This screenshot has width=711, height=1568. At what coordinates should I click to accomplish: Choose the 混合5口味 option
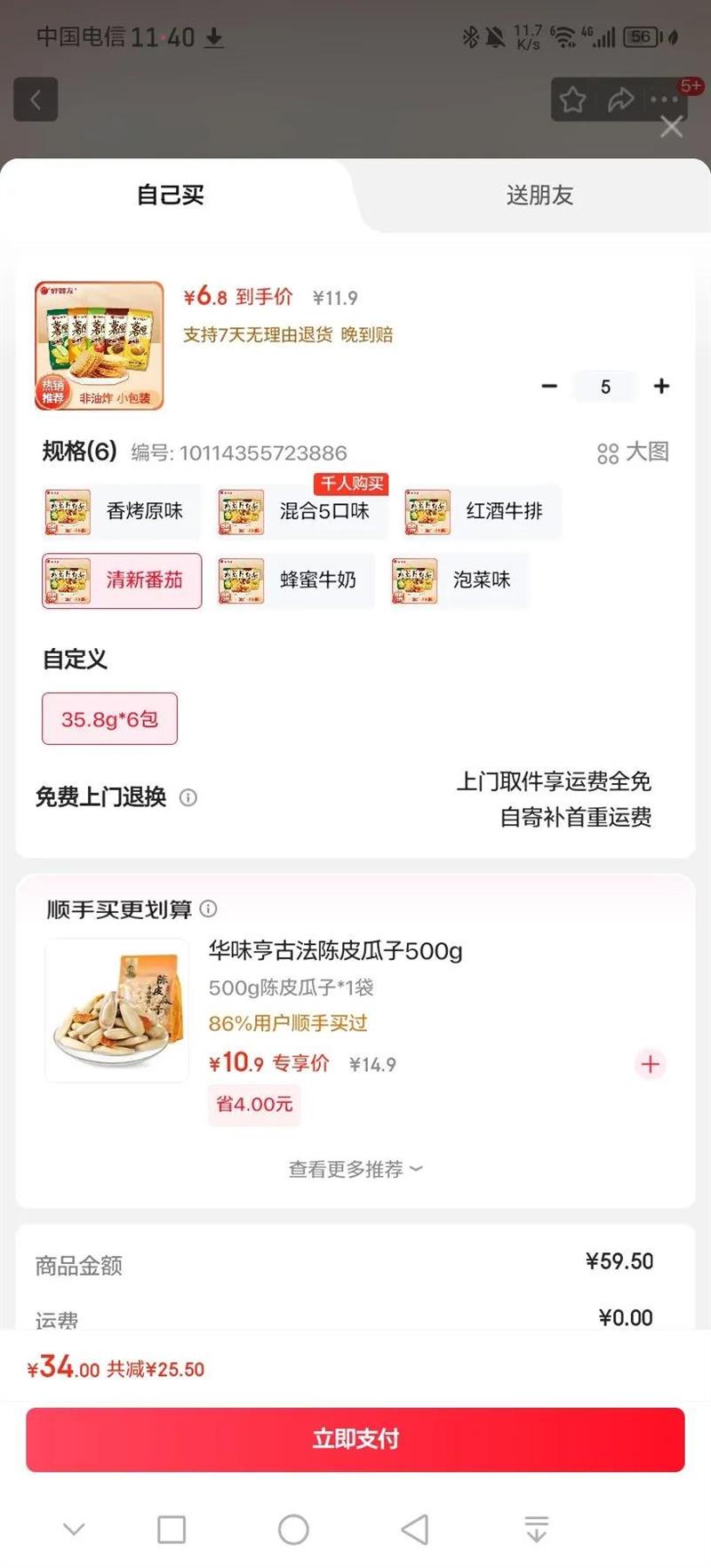(x=302, y=511)
